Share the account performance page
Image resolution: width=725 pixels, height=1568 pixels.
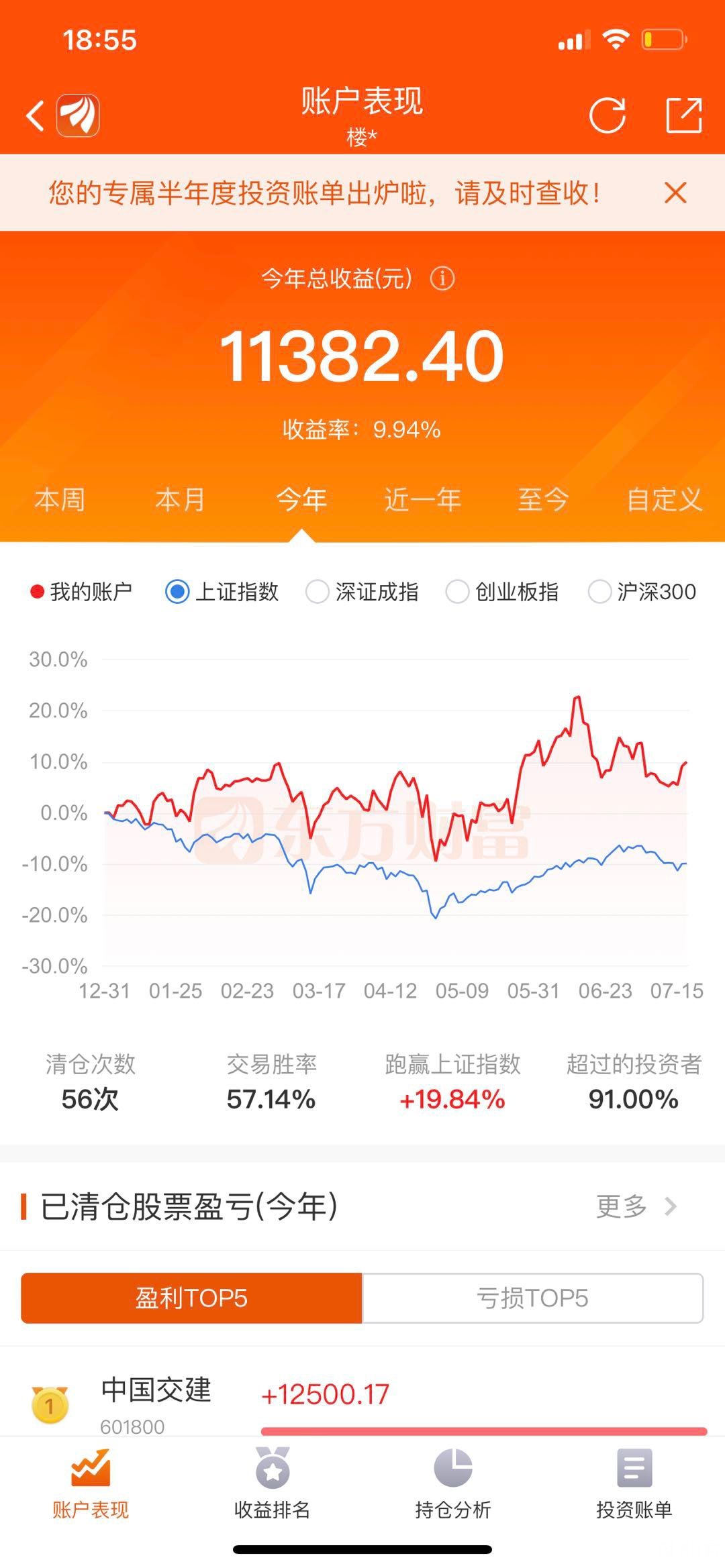(x=684, y=115)
